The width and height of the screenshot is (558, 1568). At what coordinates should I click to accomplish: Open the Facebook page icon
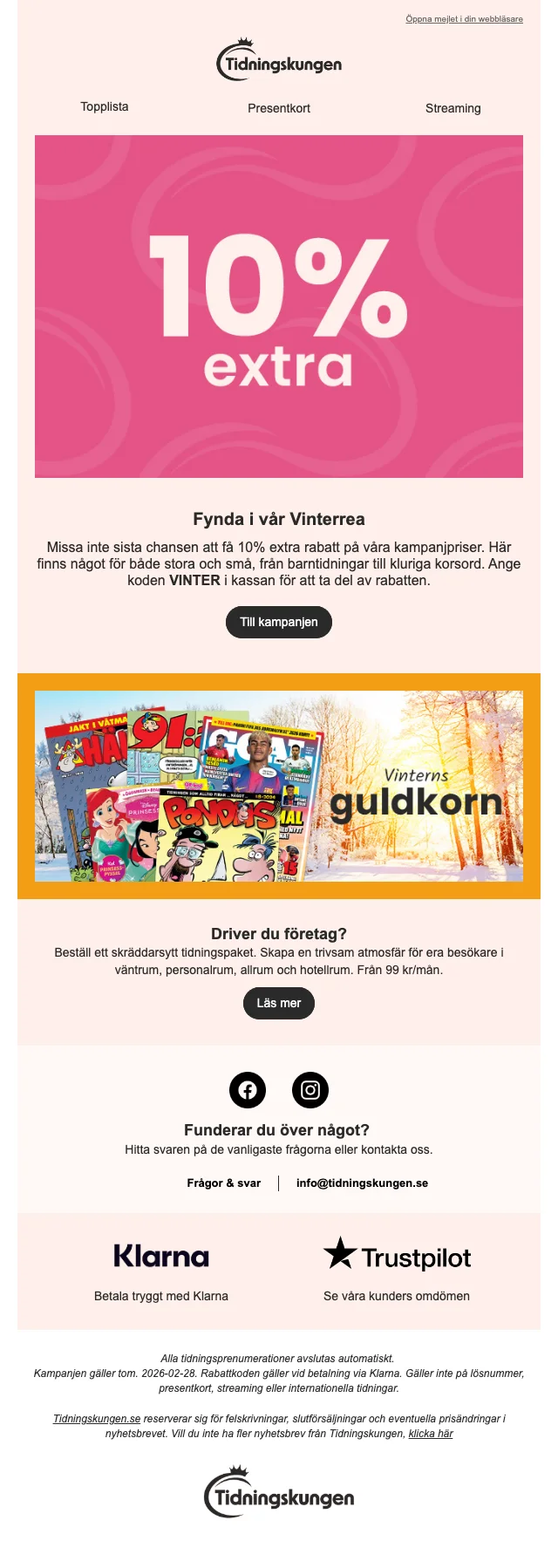[x=248, y=1090]
